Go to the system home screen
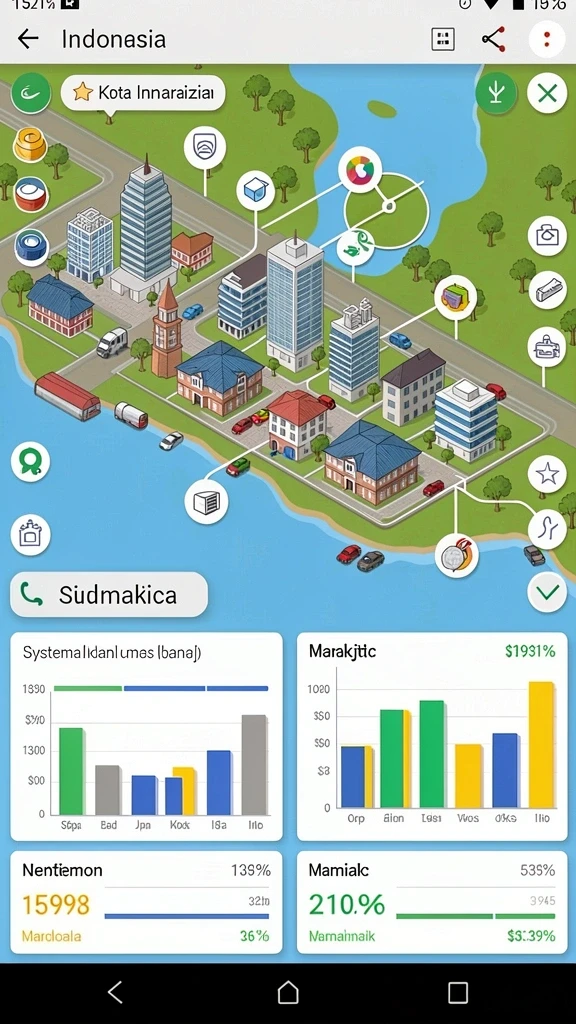The width and height of the screenshot is (576, 1024). coord(288,992)
